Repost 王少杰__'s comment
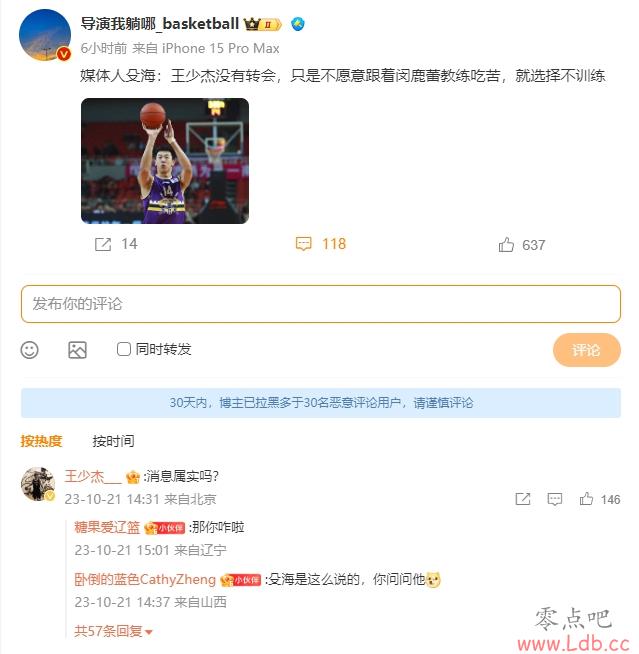The image size is (639, 654). (522, 499)
